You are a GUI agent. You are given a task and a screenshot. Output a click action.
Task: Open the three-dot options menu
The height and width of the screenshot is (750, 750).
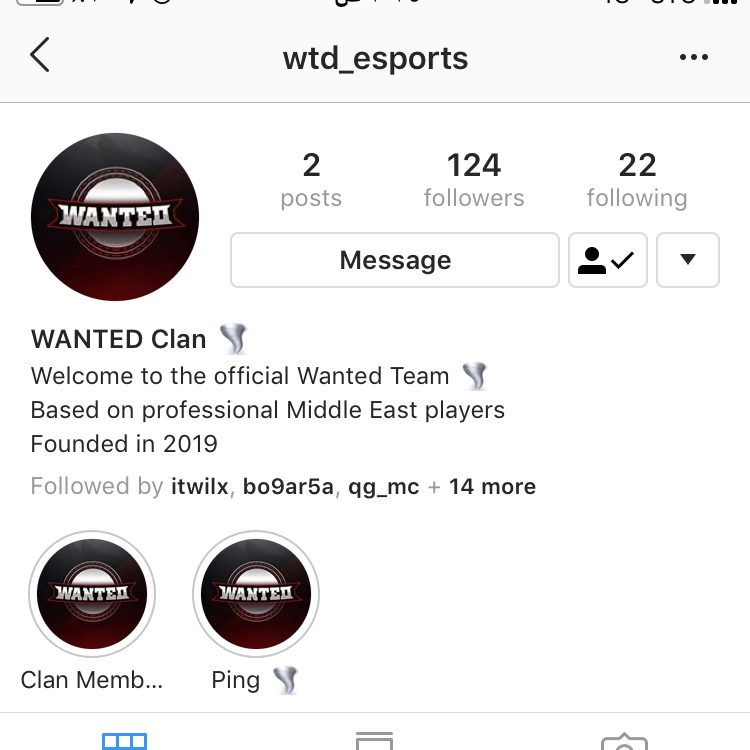point(693,58)
